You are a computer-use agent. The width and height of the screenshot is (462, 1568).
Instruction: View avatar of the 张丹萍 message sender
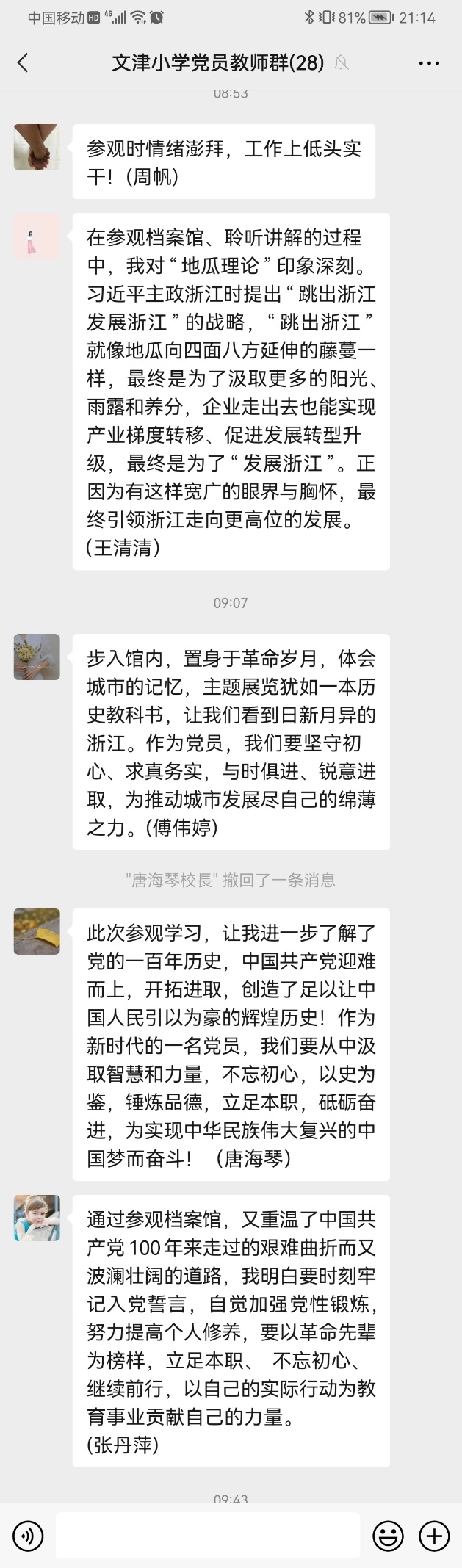tap(37, 1218)
